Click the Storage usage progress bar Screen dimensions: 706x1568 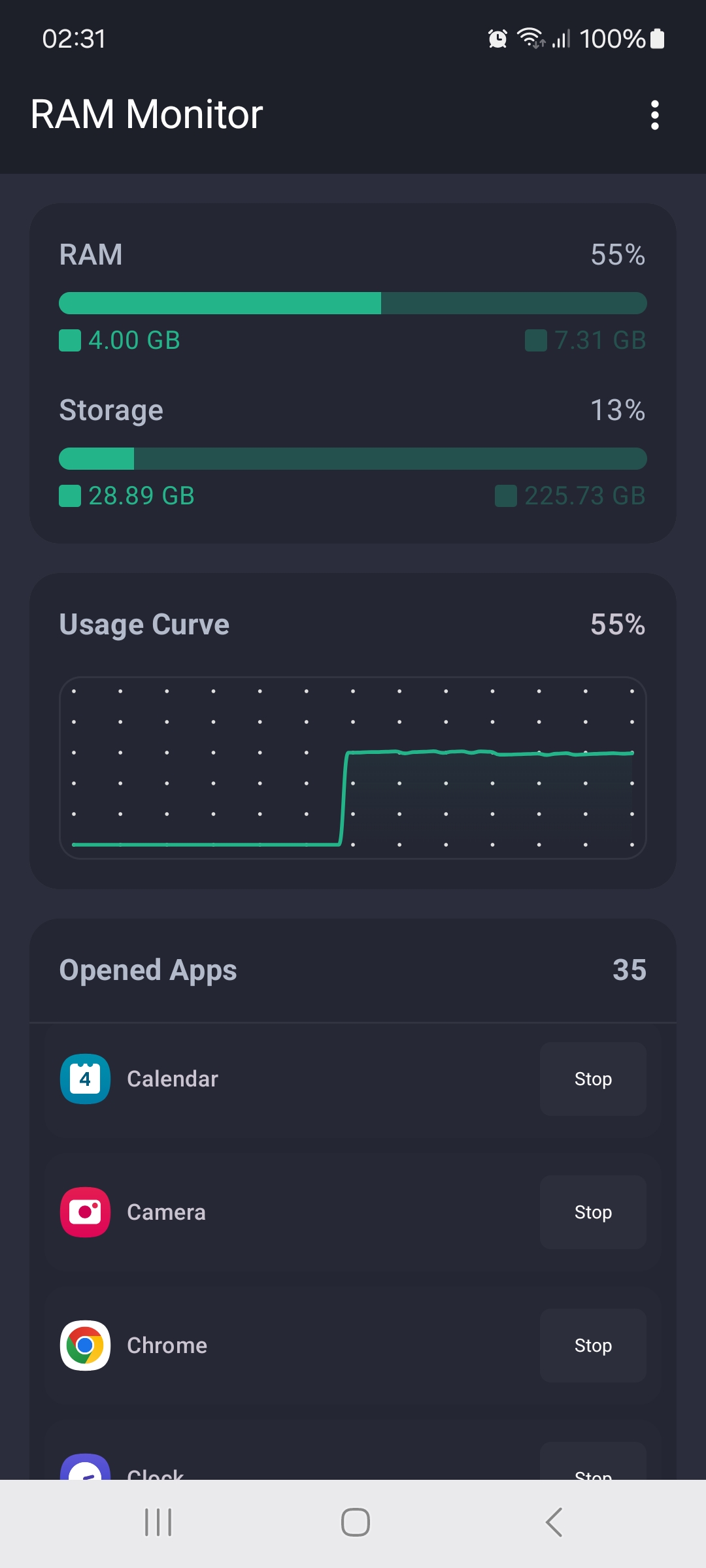(353, 458)
